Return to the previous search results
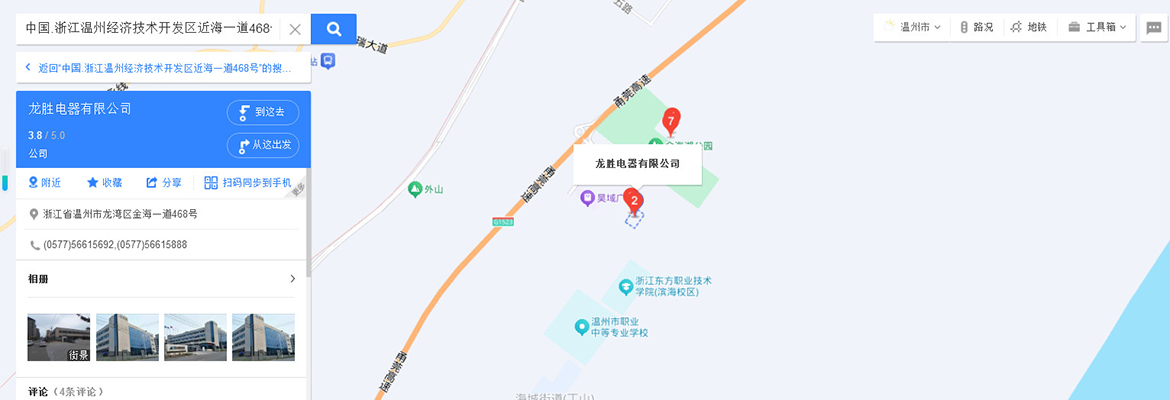Viewport: 1170px width, 400px height. (x=160, y=69)
